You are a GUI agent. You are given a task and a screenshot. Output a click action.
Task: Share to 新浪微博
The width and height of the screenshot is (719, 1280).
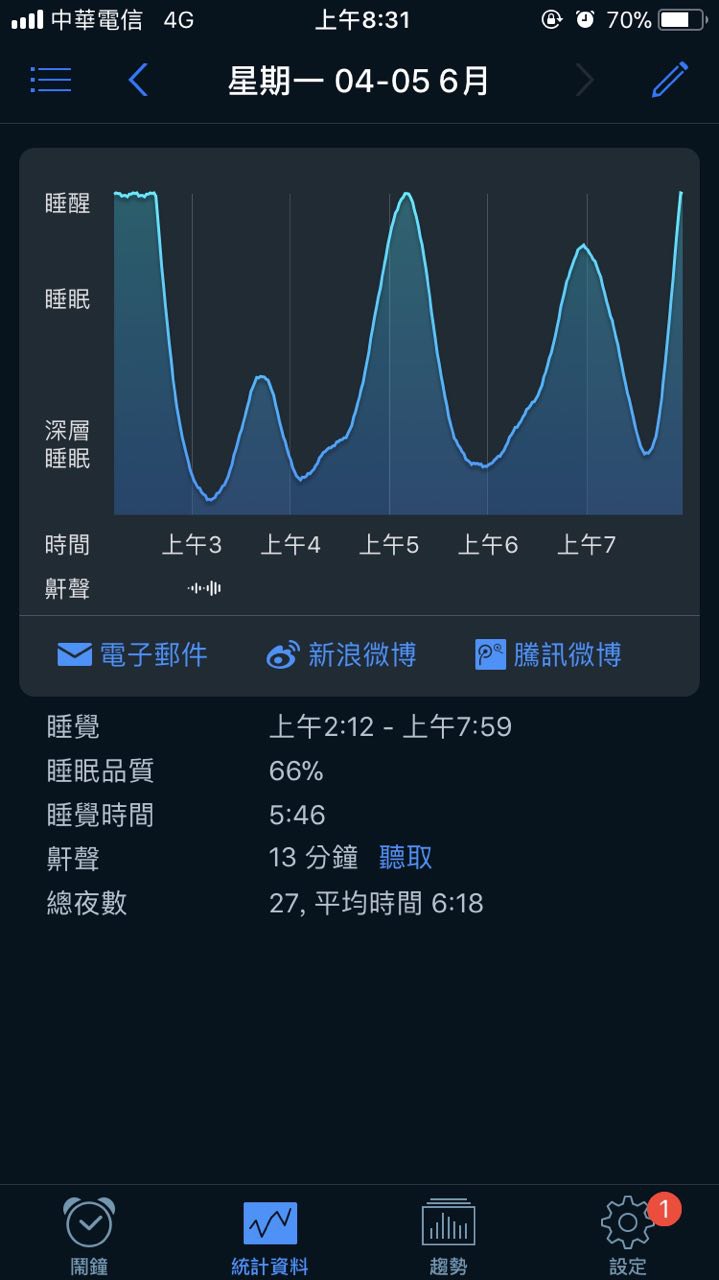pyautogui.click(x=341, y=655)
